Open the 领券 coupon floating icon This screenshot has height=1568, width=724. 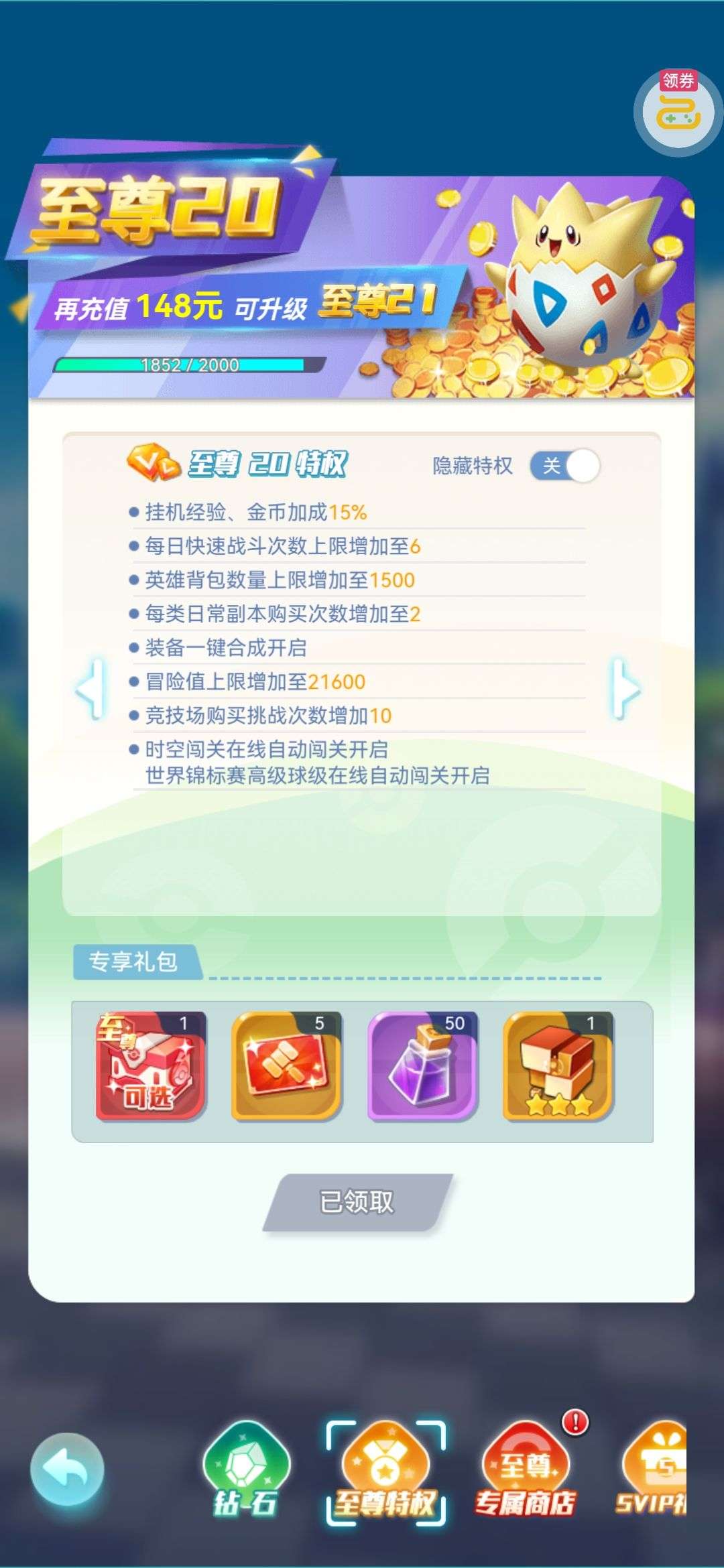(678, 111)
